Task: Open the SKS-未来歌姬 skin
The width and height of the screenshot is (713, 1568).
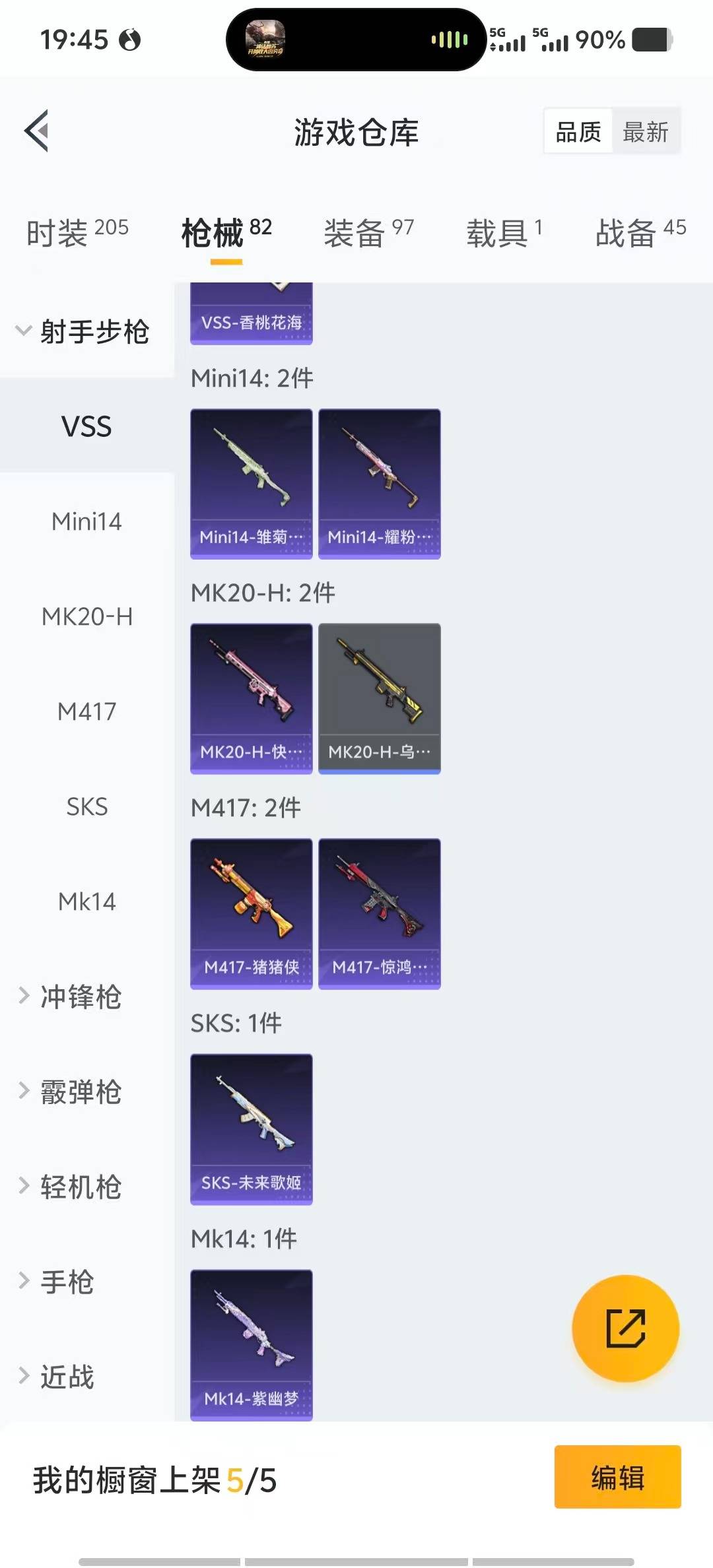Action: [251, 1128]
